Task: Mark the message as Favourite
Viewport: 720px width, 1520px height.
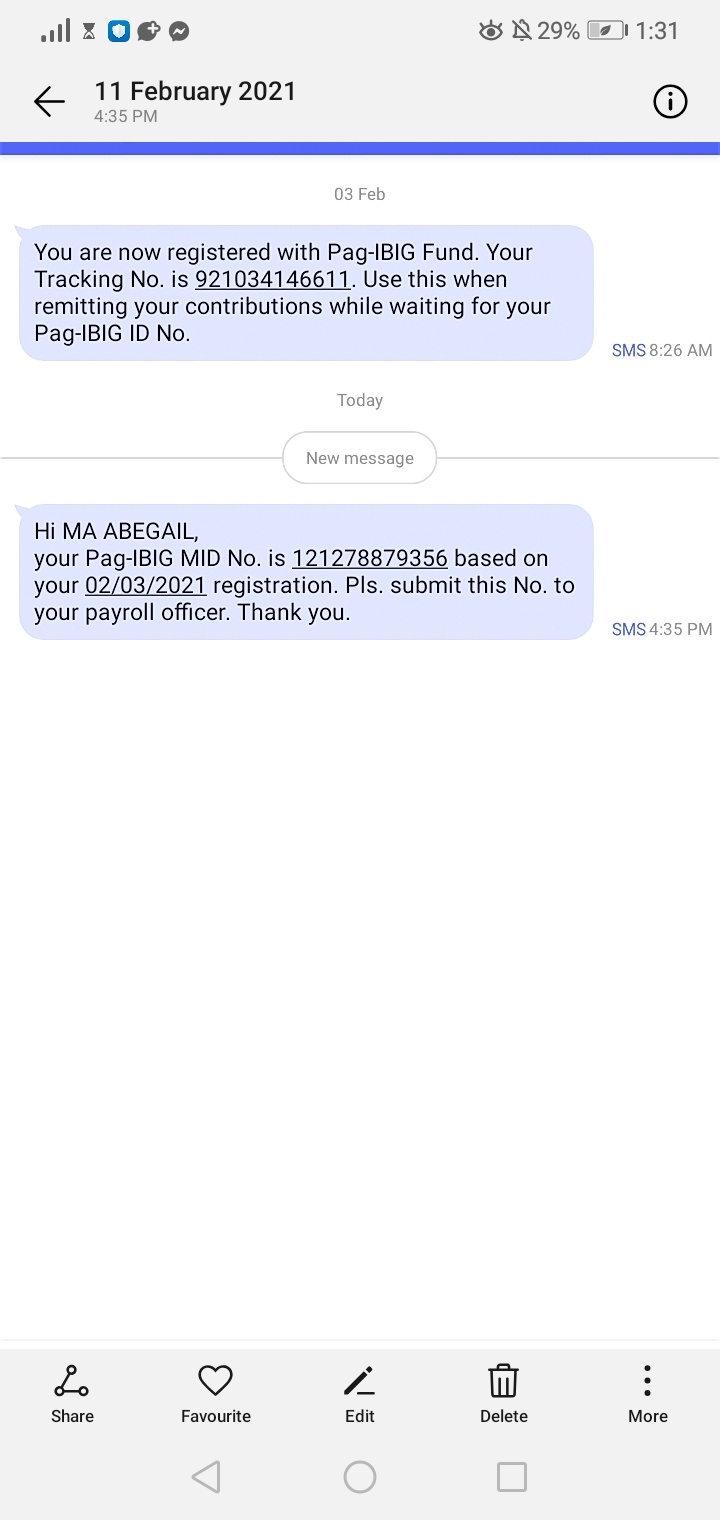Action: pyautogui.click(x=216, y=1393)
